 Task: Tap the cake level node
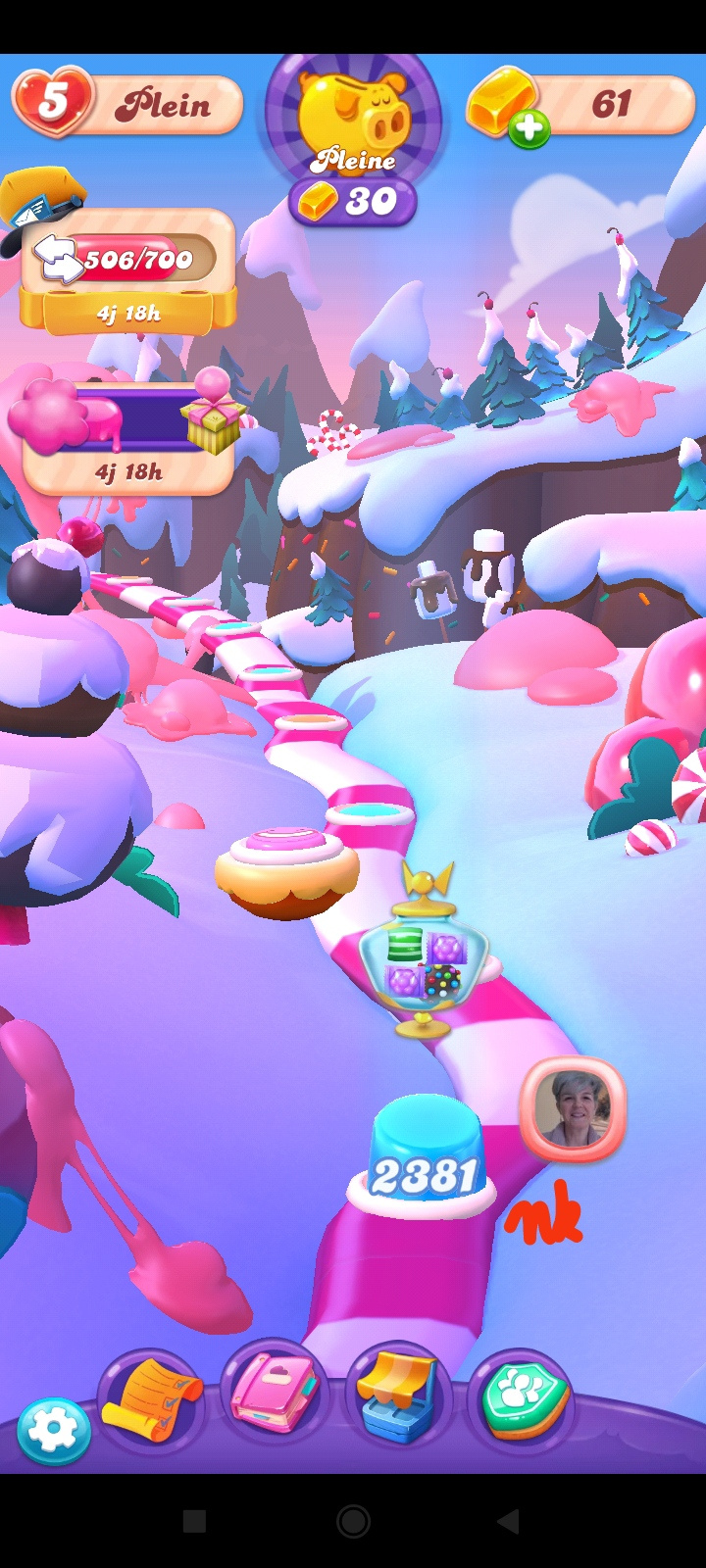click(286, 869)
